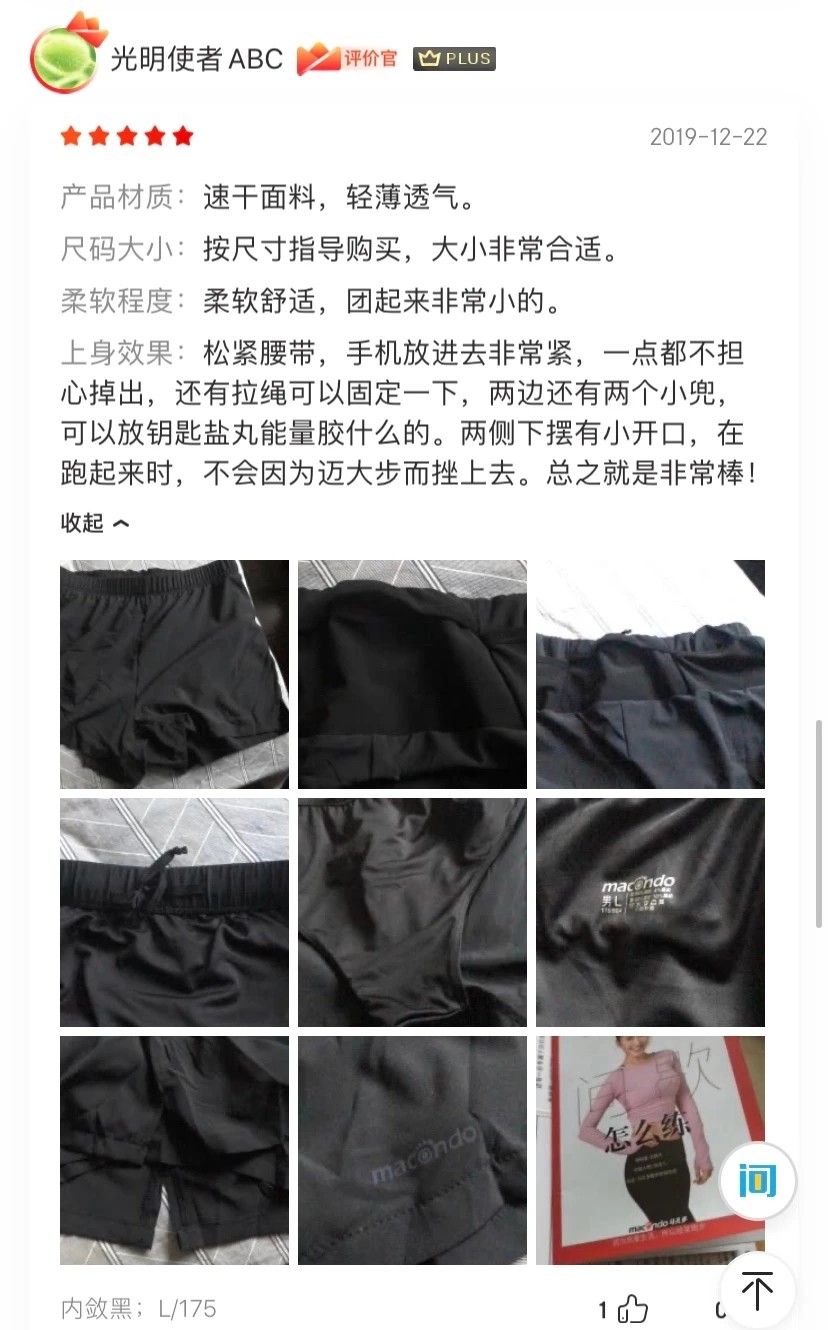This screenshot has height=1330, width=828.
Task: Open photo showing the waist drawstring
Action: [x=174, y=912]
